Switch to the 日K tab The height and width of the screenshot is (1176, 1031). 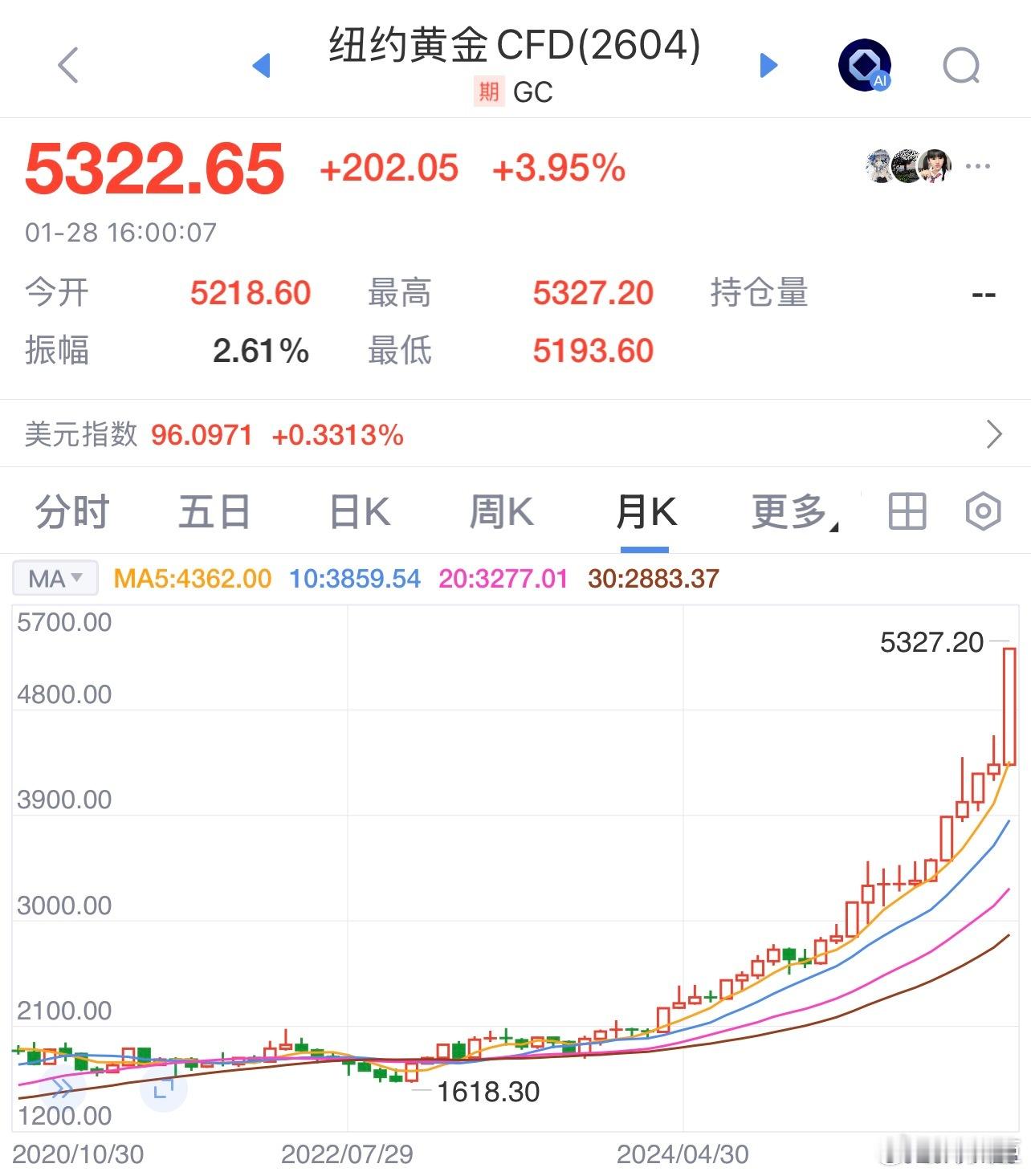(358, 511)
